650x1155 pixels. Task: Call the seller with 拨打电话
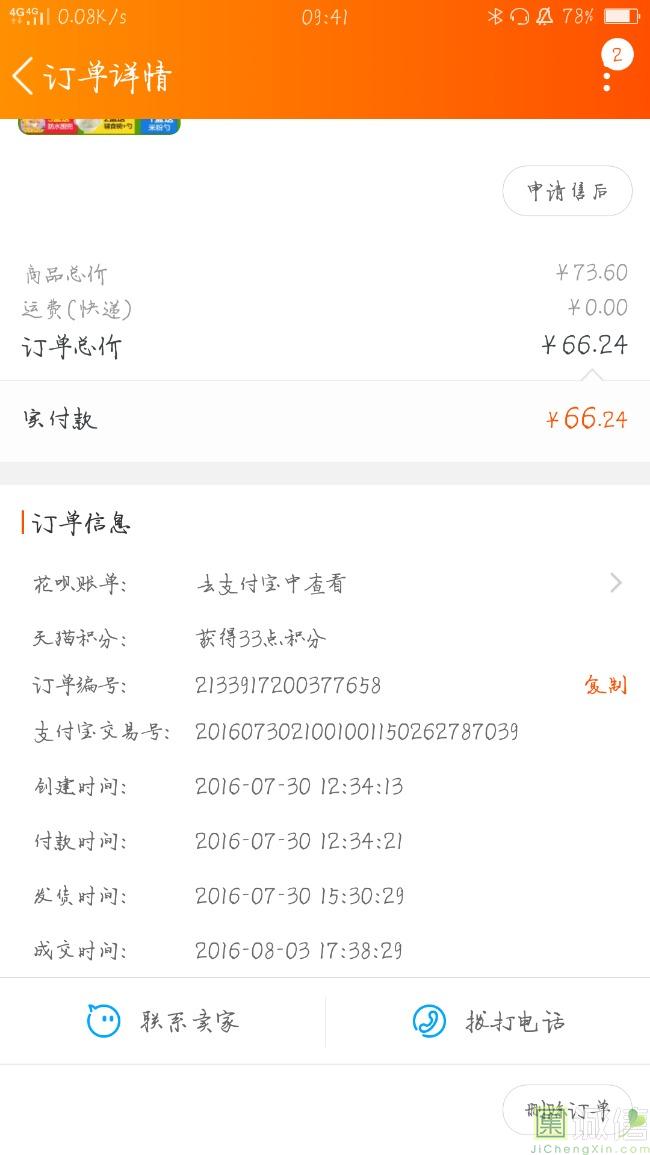488,1021
